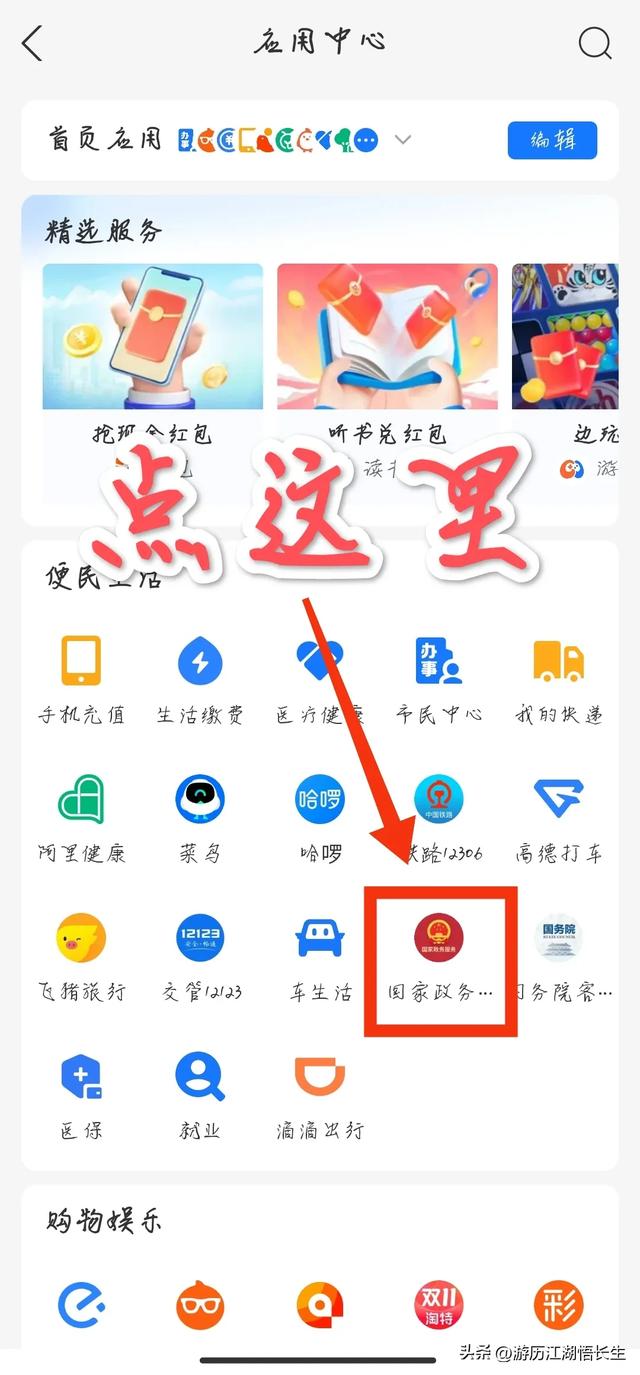Open search via the magnifier icon
Screen dimensions: 640x1375
[x=595, y=43]
